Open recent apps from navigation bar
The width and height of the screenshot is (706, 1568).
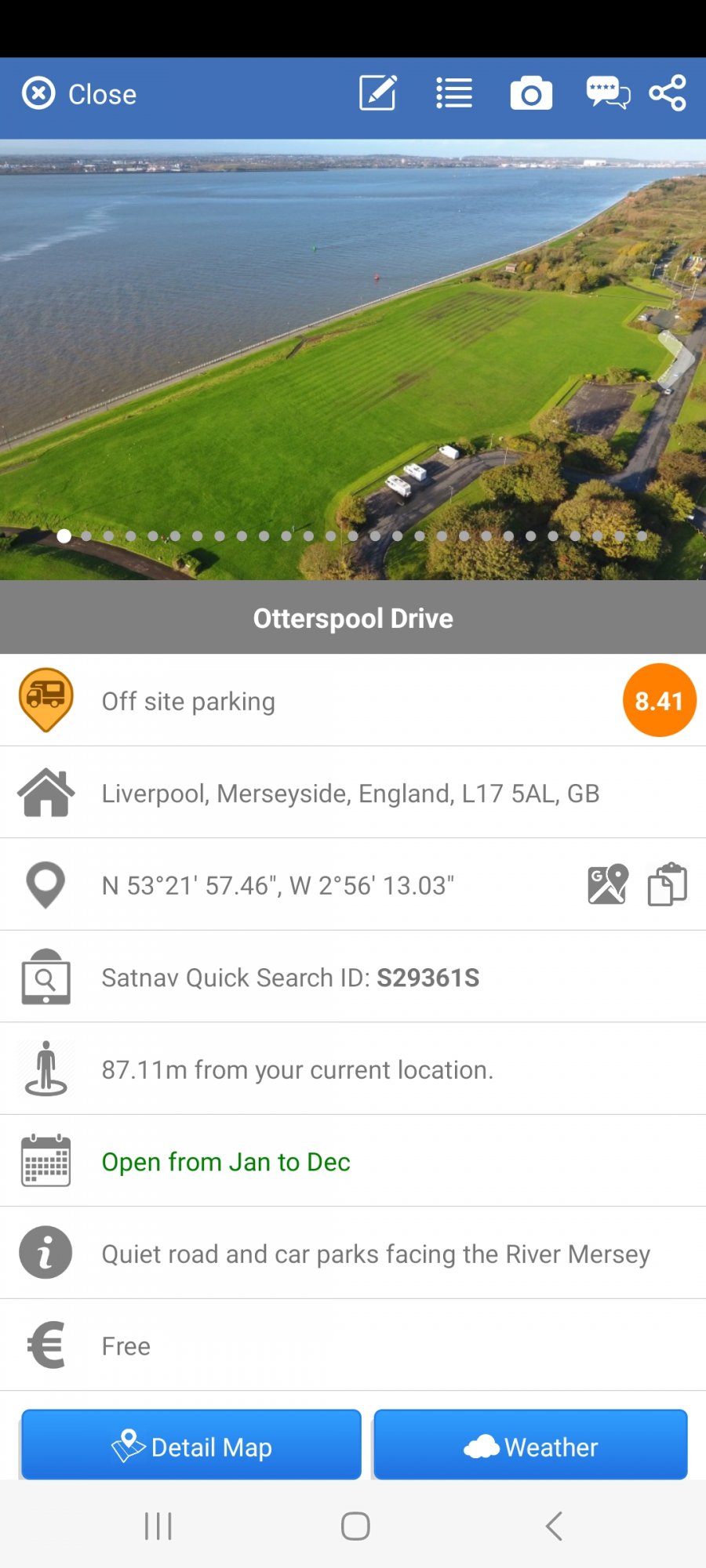point(158,1526)
